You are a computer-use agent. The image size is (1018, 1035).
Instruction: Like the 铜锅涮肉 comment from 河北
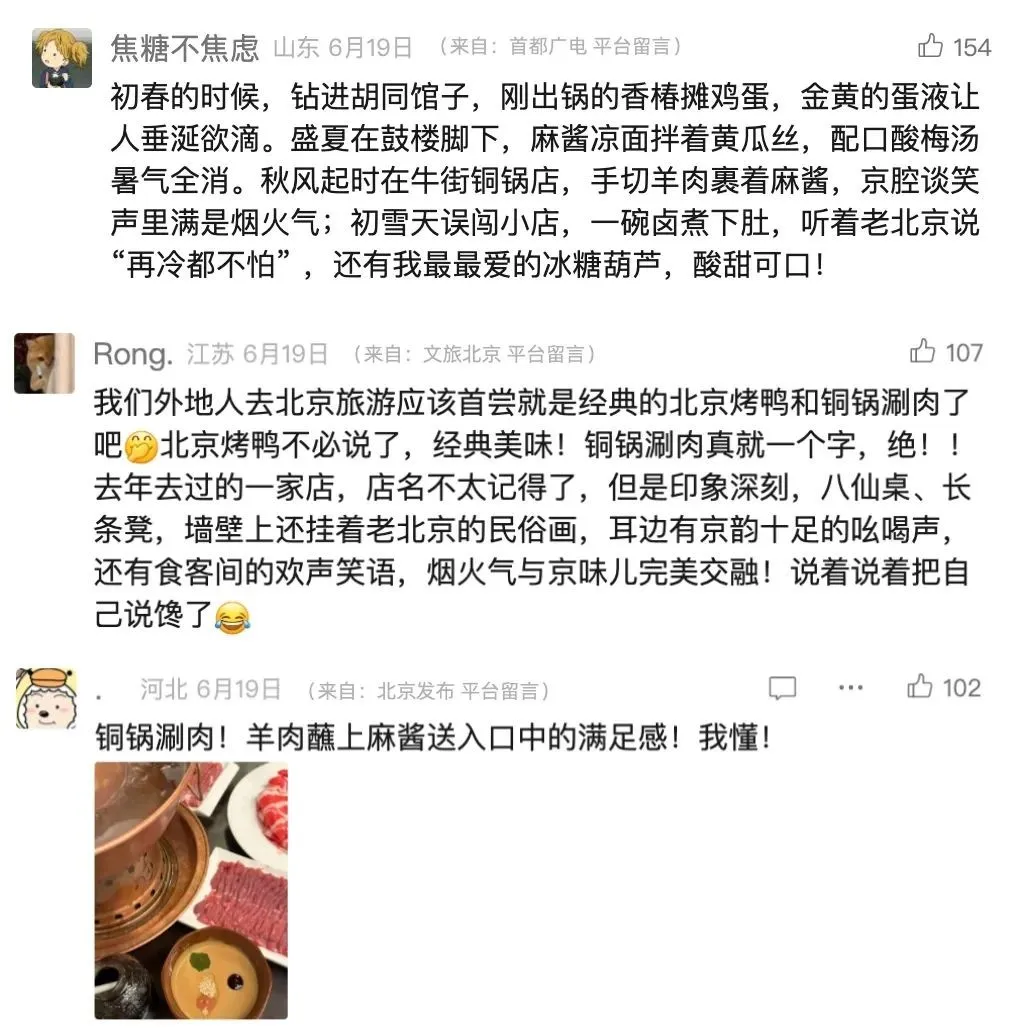click(x=920, y=688)
